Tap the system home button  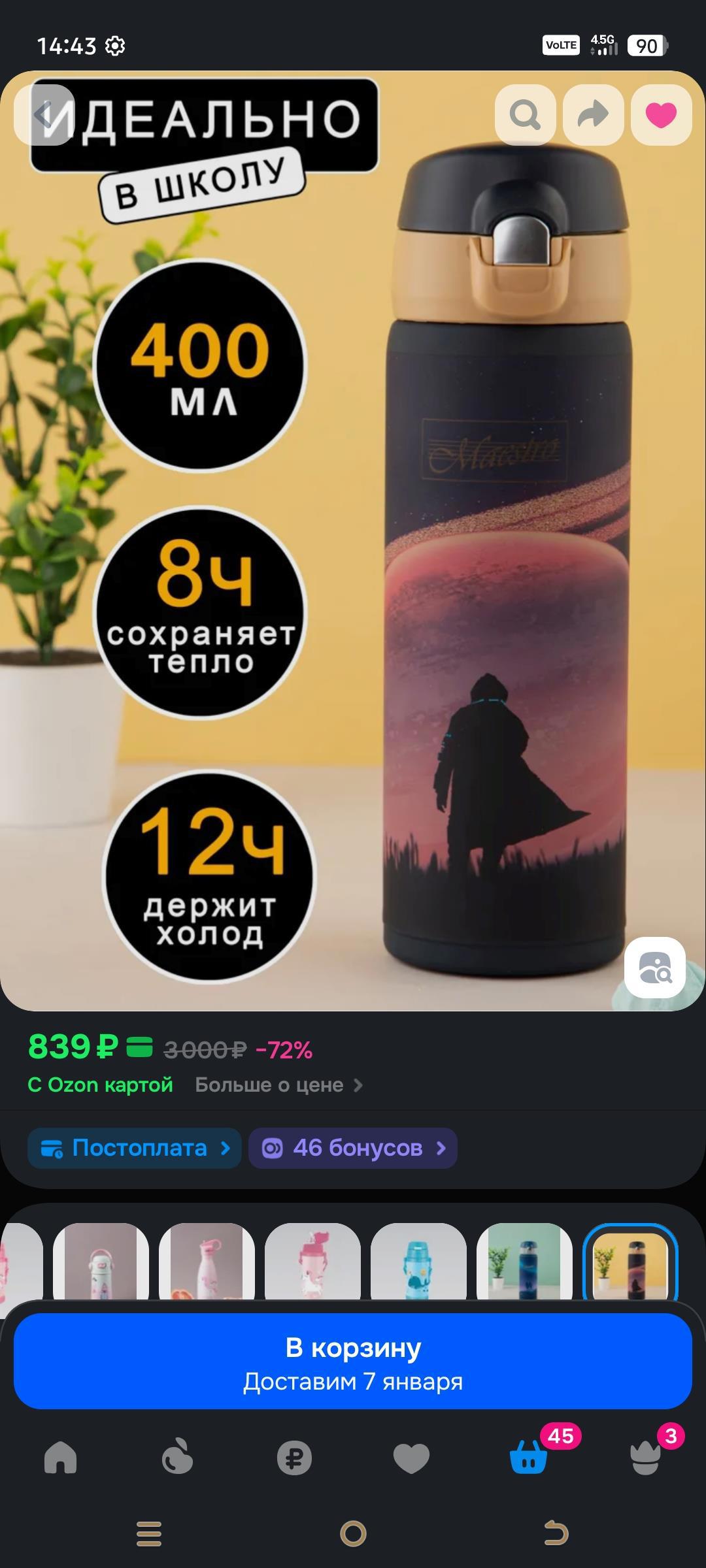(353, 1533)
